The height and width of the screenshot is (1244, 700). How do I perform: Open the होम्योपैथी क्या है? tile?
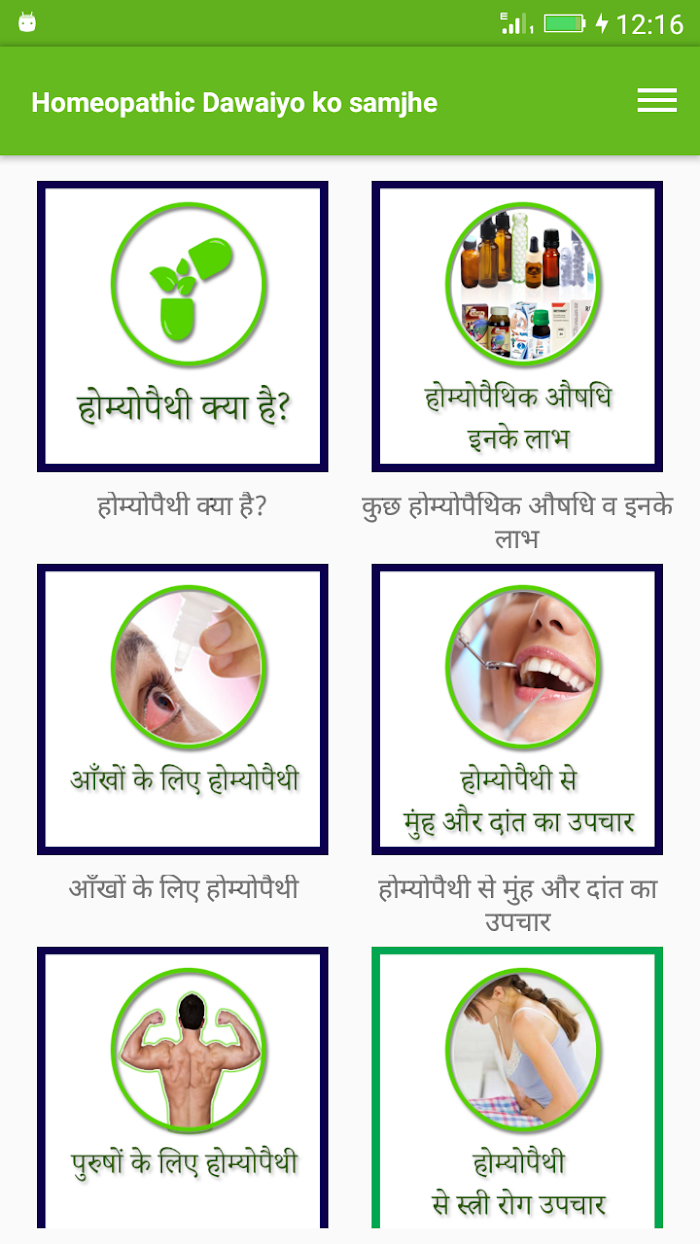(182, 326)
